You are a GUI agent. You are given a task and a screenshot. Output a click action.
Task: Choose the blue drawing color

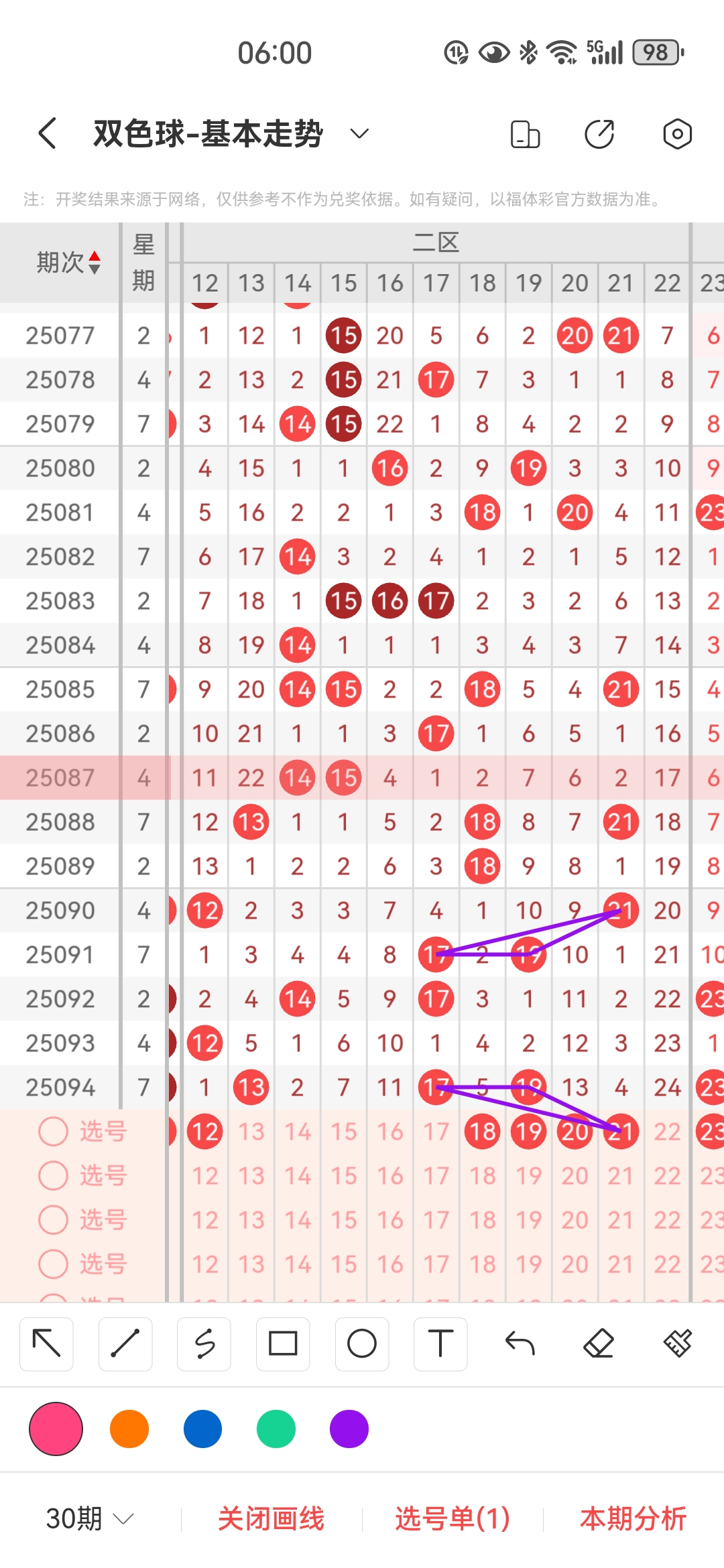click(x=202, y=1429)
